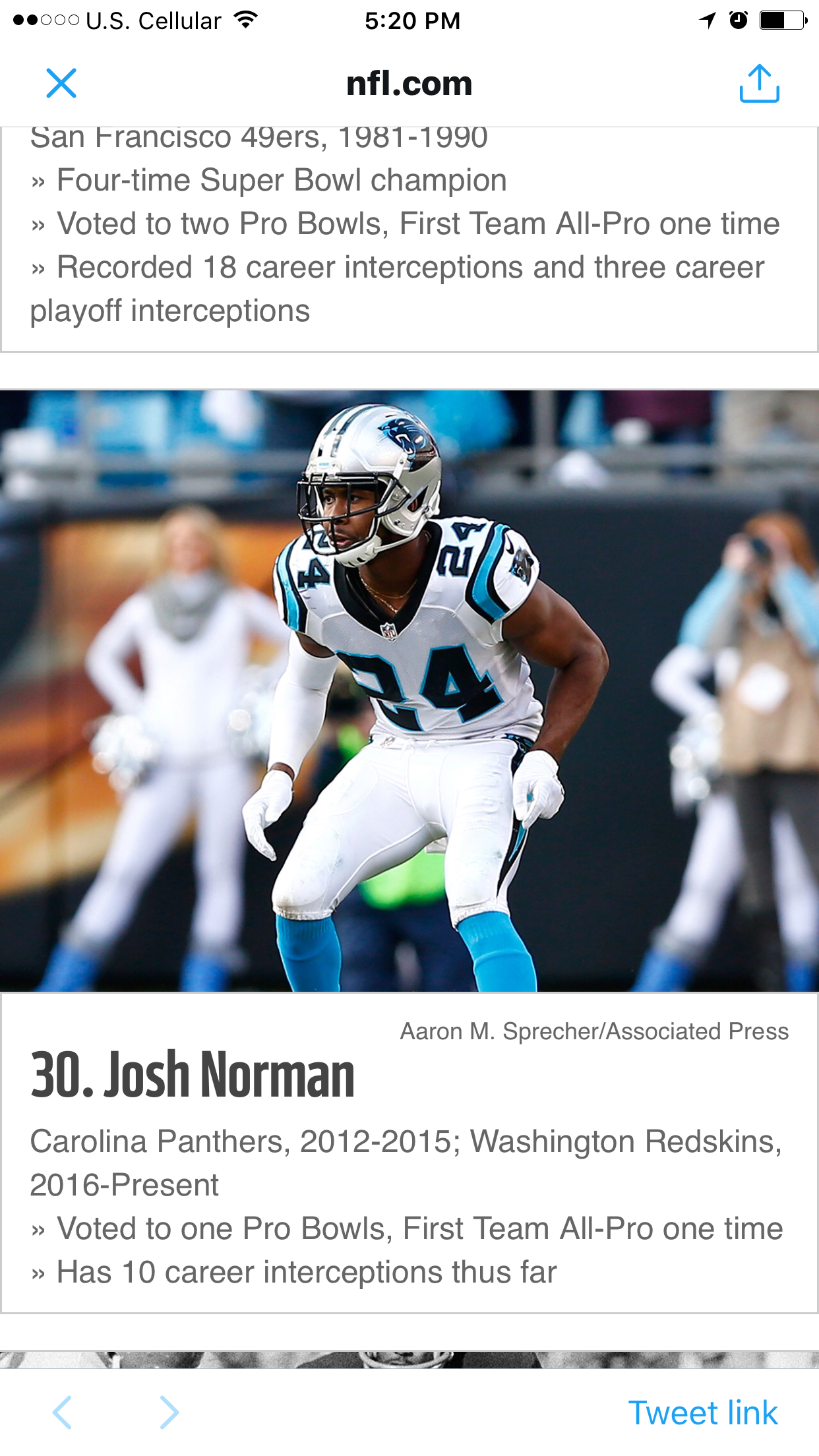Open the share sheet icon
Screen dimensions: 819x1456
(759, 83)
